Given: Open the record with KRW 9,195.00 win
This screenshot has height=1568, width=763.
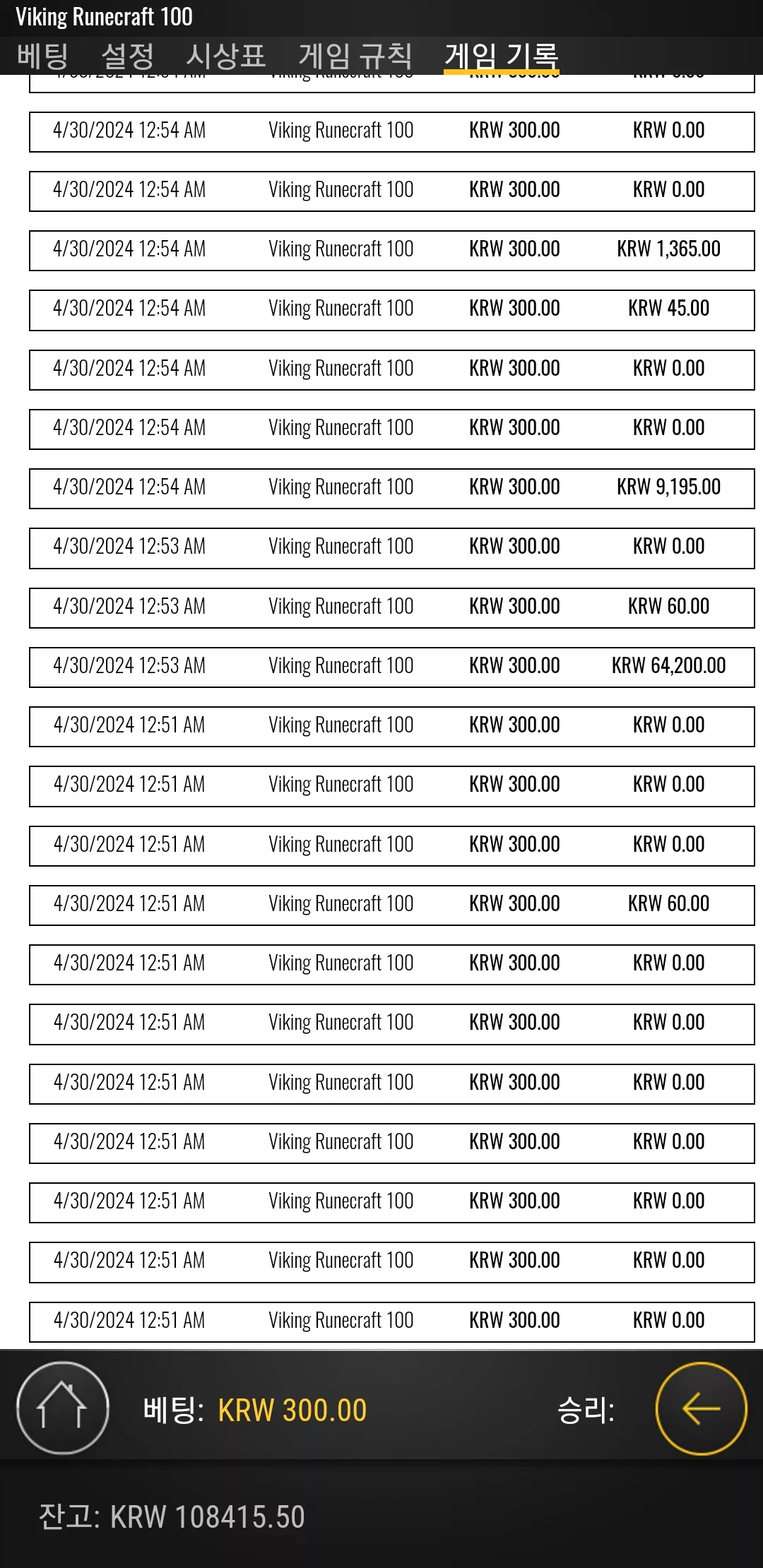Looking at the screenshot, I should coord(391,488).
